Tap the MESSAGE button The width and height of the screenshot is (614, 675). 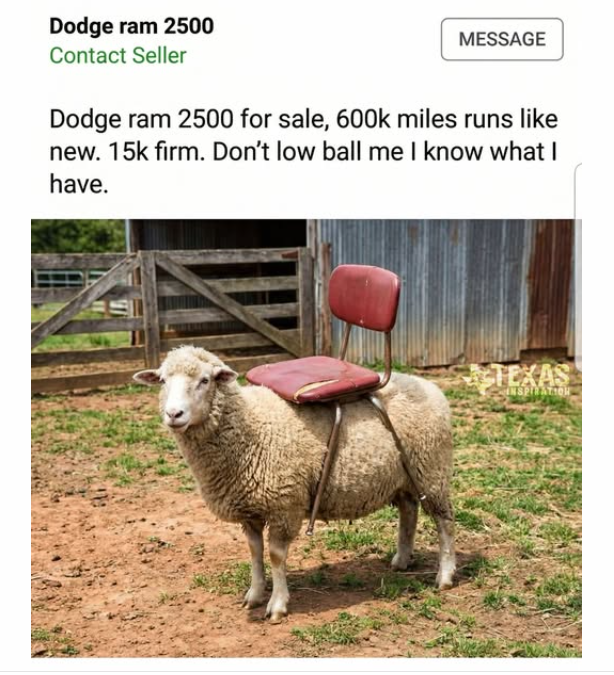coord(501,40)
